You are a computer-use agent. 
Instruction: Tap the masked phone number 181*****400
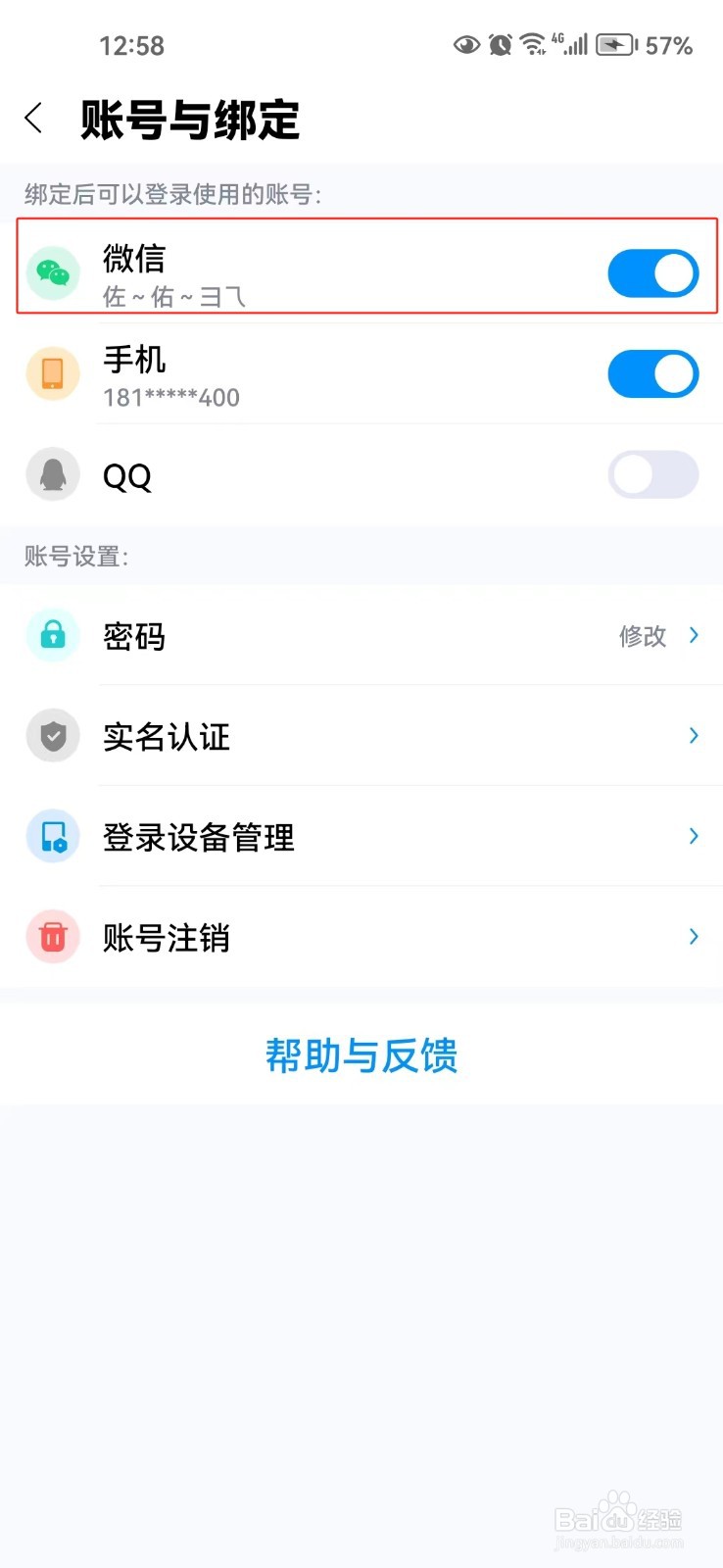pyautogui.click(x=169, y=397)
